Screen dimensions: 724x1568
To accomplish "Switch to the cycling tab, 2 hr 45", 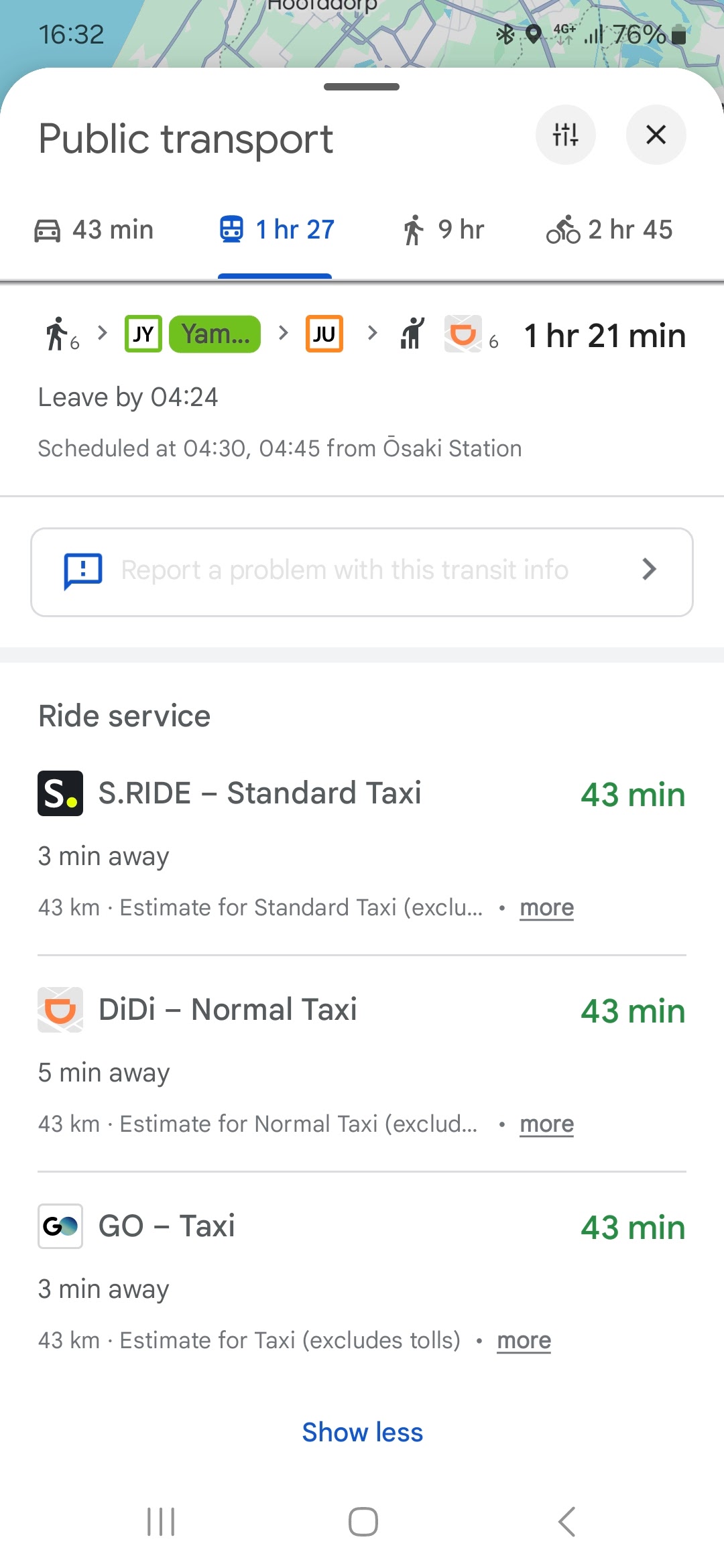I will click(x=609, y=230).
